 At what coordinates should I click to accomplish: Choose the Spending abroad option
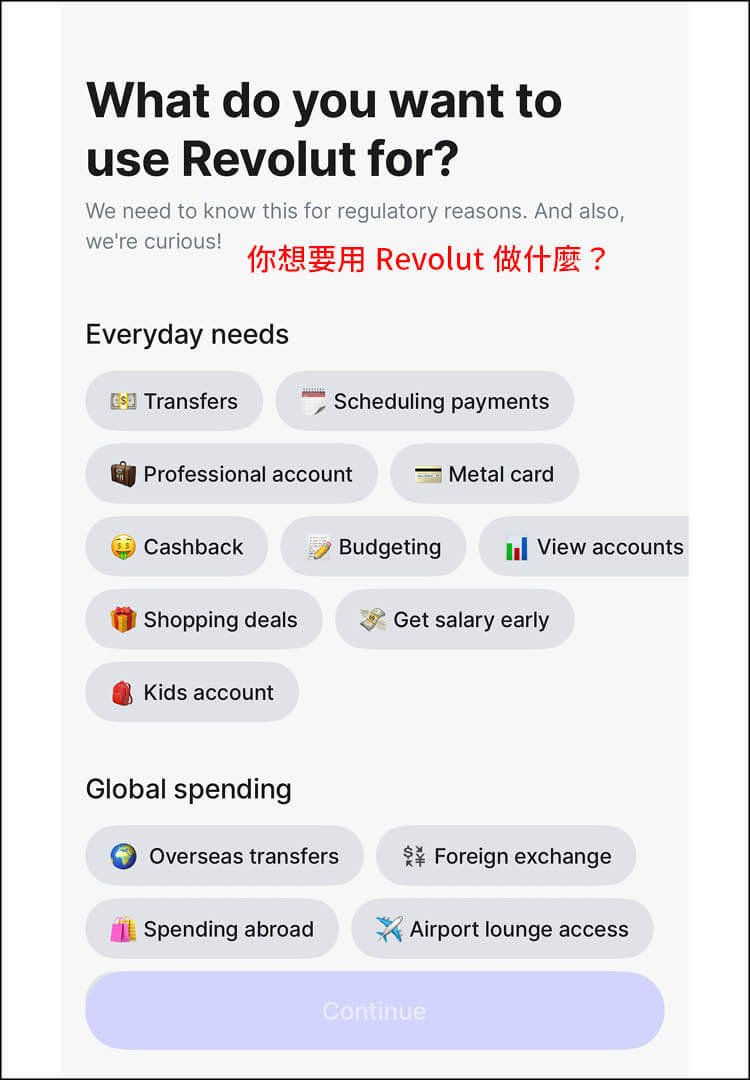212,929
